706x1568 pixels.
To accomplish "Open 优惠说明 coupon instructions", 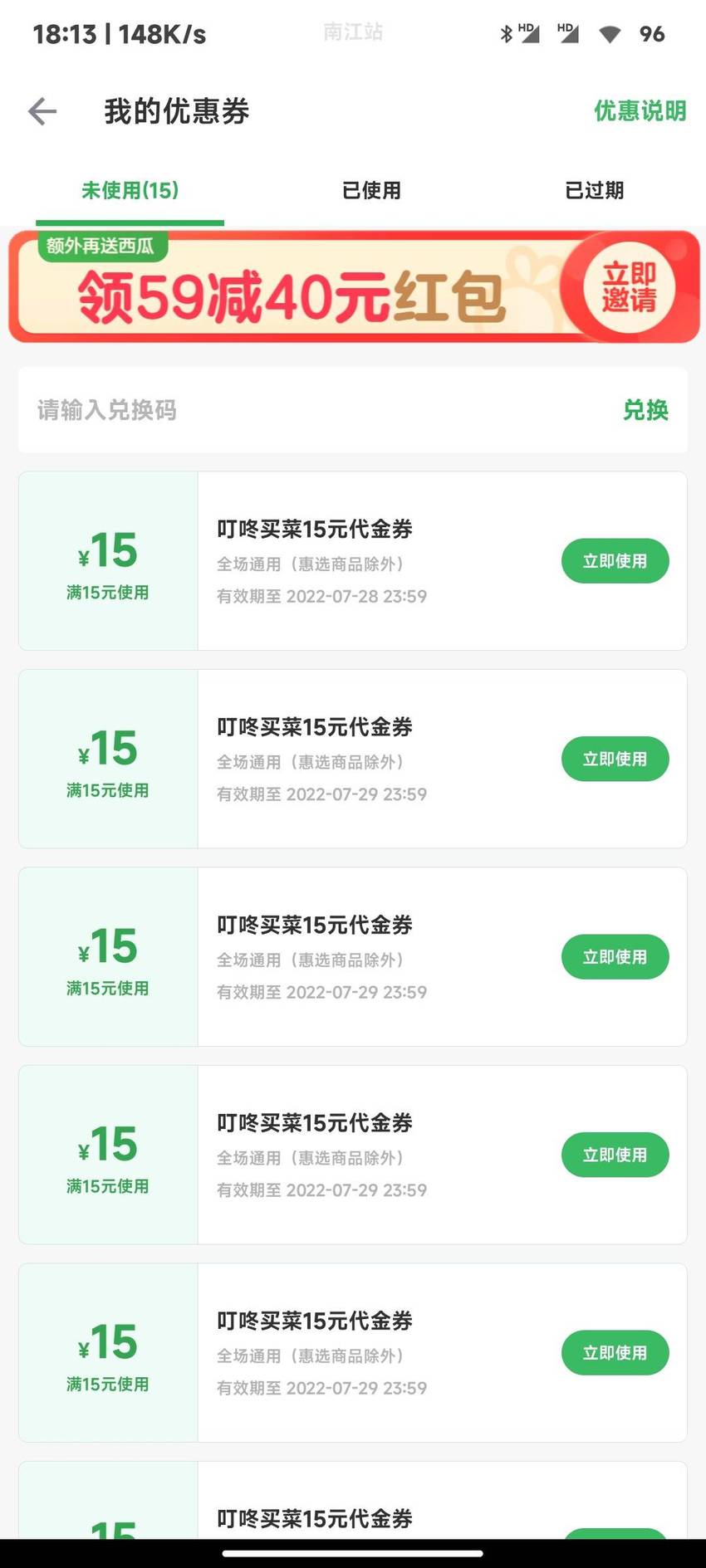I will click(x=640, y=110).
